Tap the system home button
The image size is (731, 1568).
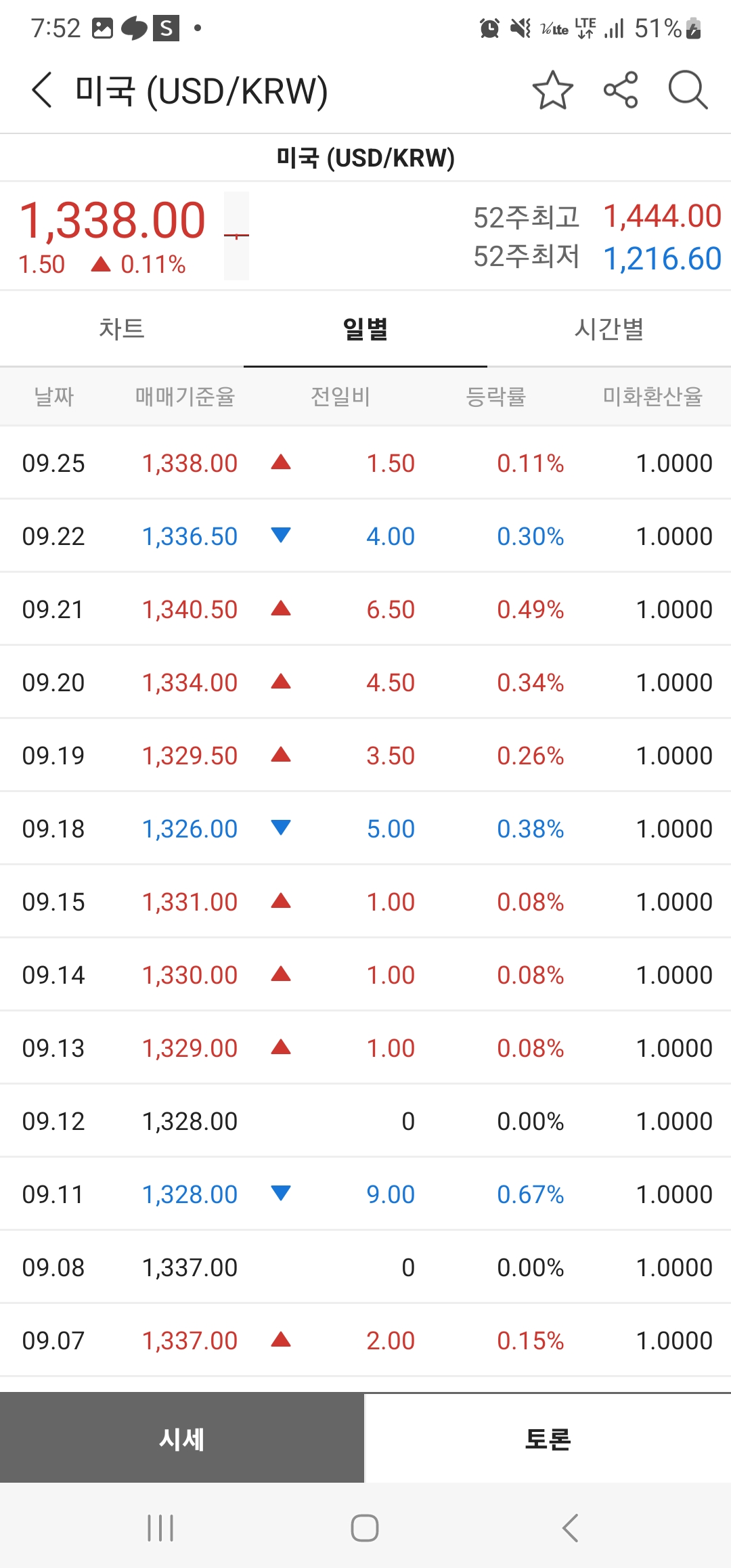[x=365, y=1528]
